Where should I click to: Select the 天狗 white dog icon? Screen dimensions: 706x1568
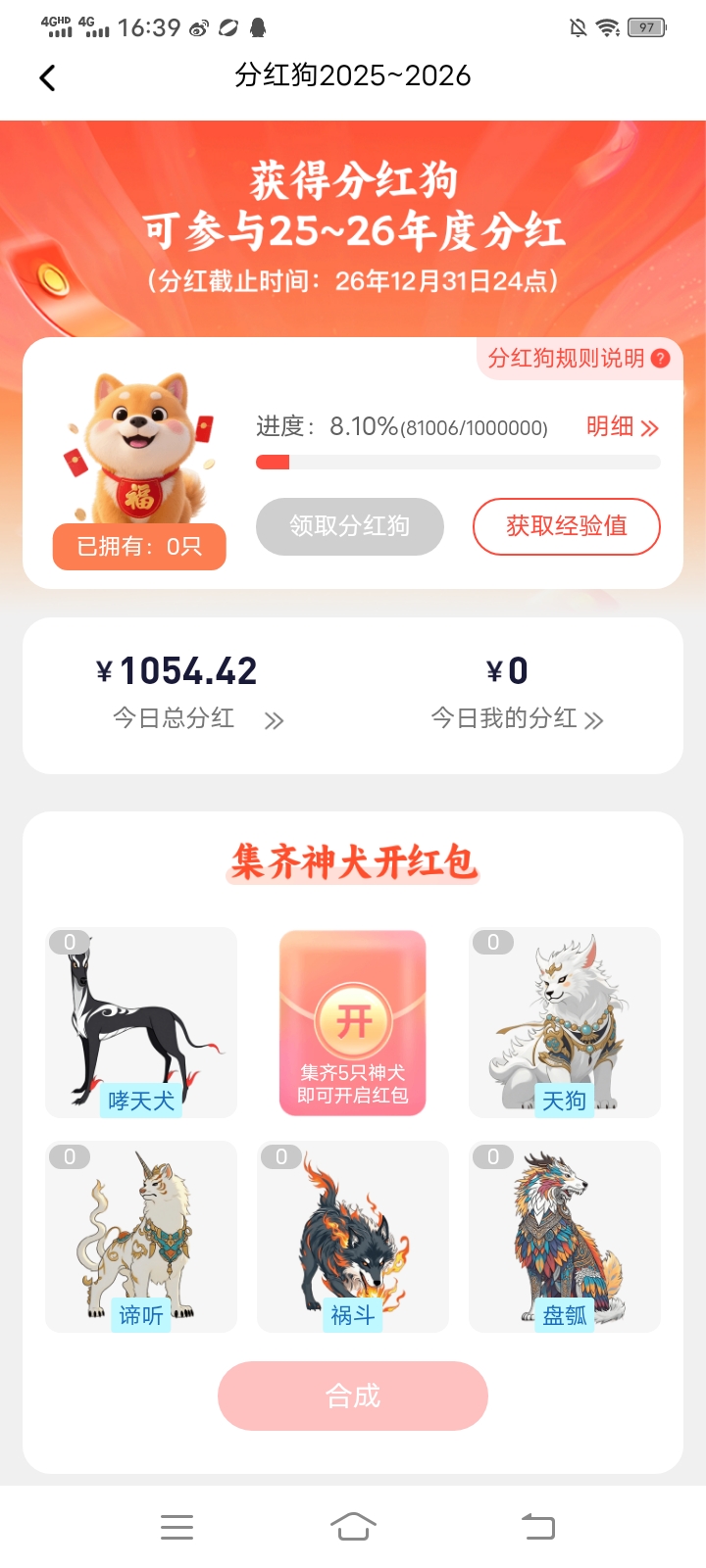click(564, 1014)
